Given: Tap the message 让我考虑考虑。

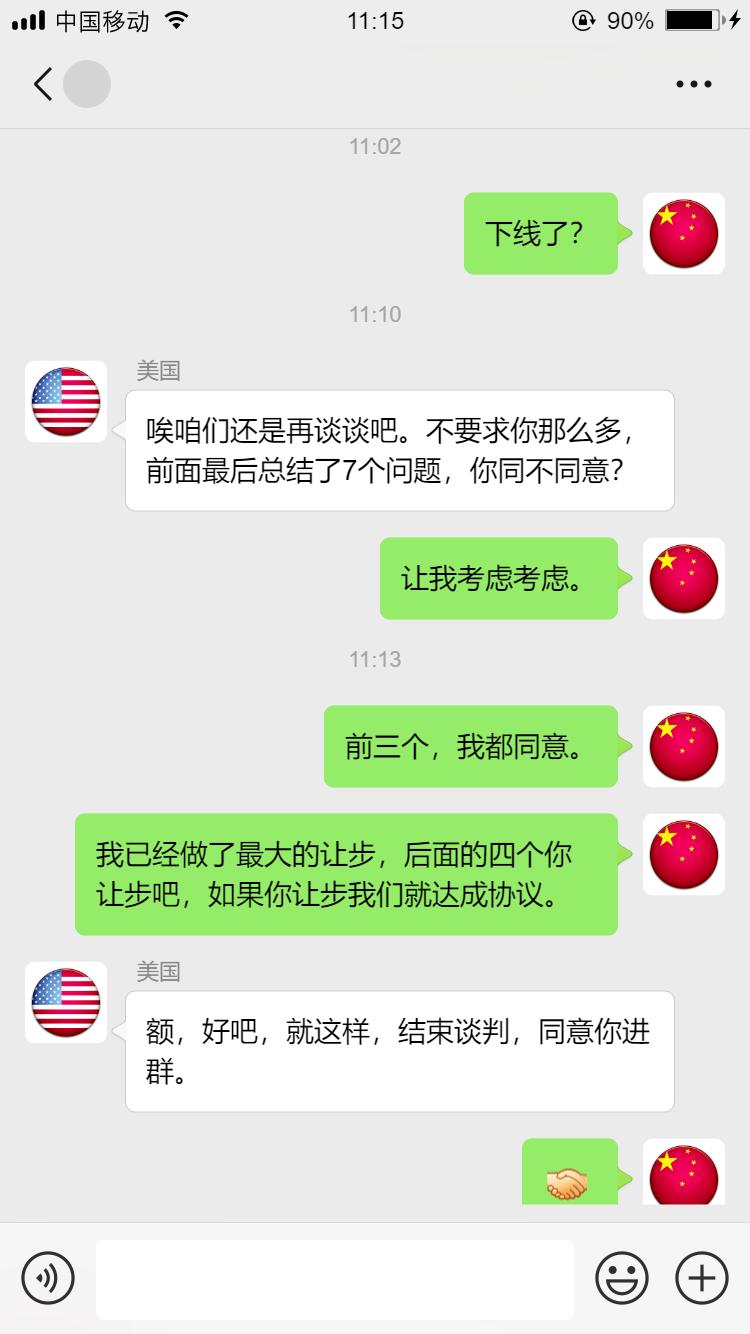Looking at the screenshot, I should [x=499, y=579].
